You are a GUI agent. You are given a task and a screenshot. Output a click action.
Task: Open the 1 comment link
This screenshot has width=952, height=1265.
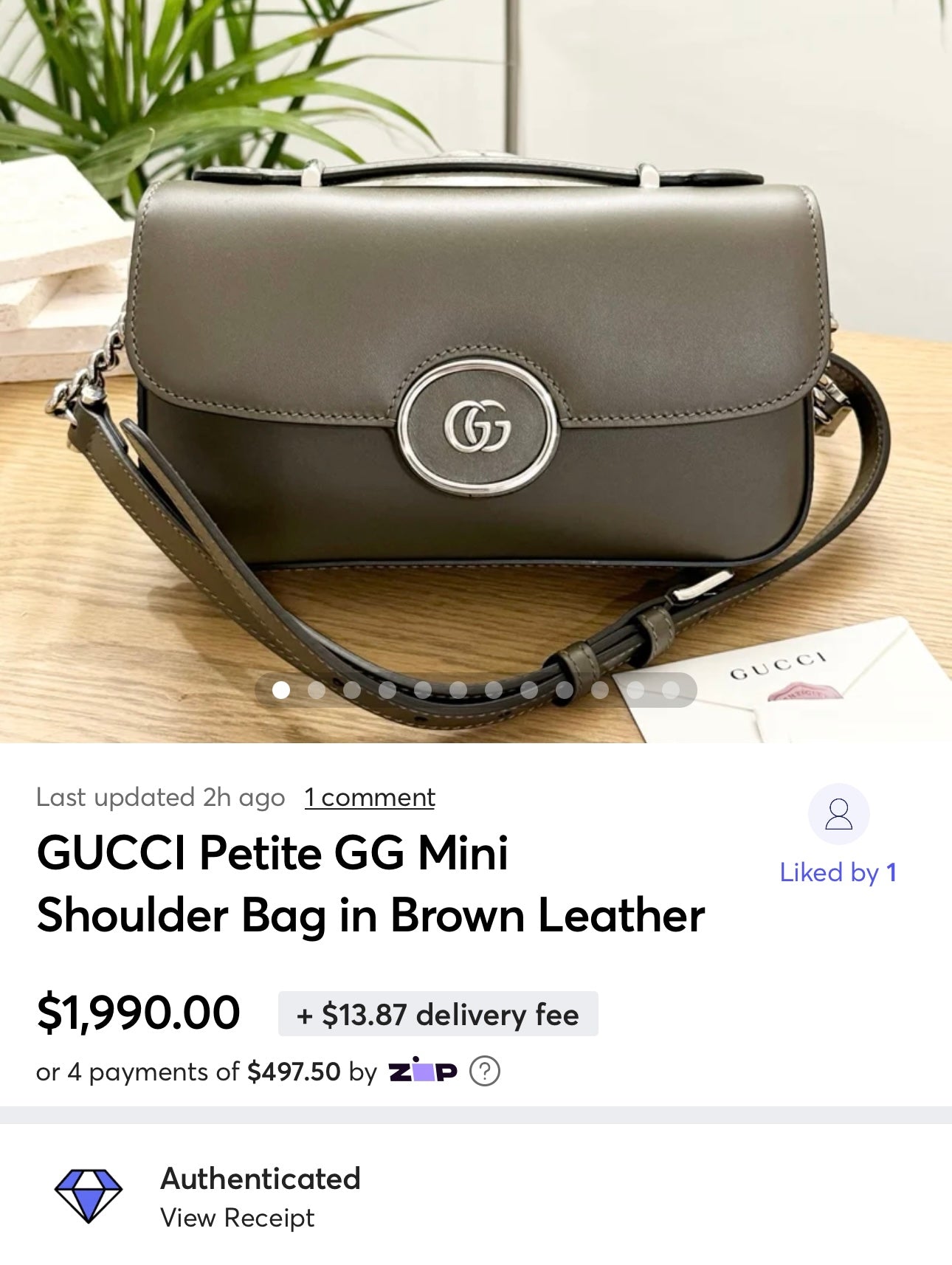(x=370, y=797)
